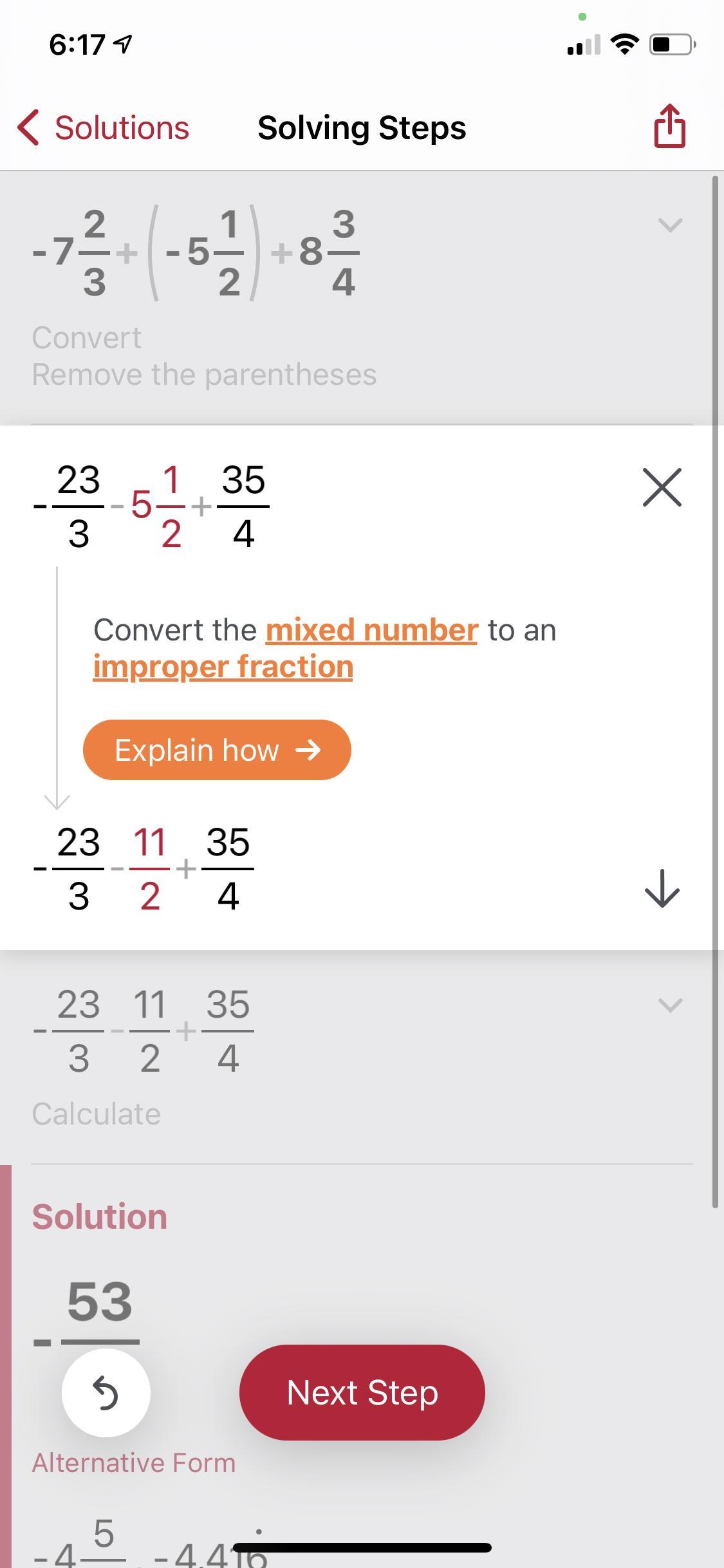Tap the Explain how button
Screen dimensions: 724x1568
(217, 750)
